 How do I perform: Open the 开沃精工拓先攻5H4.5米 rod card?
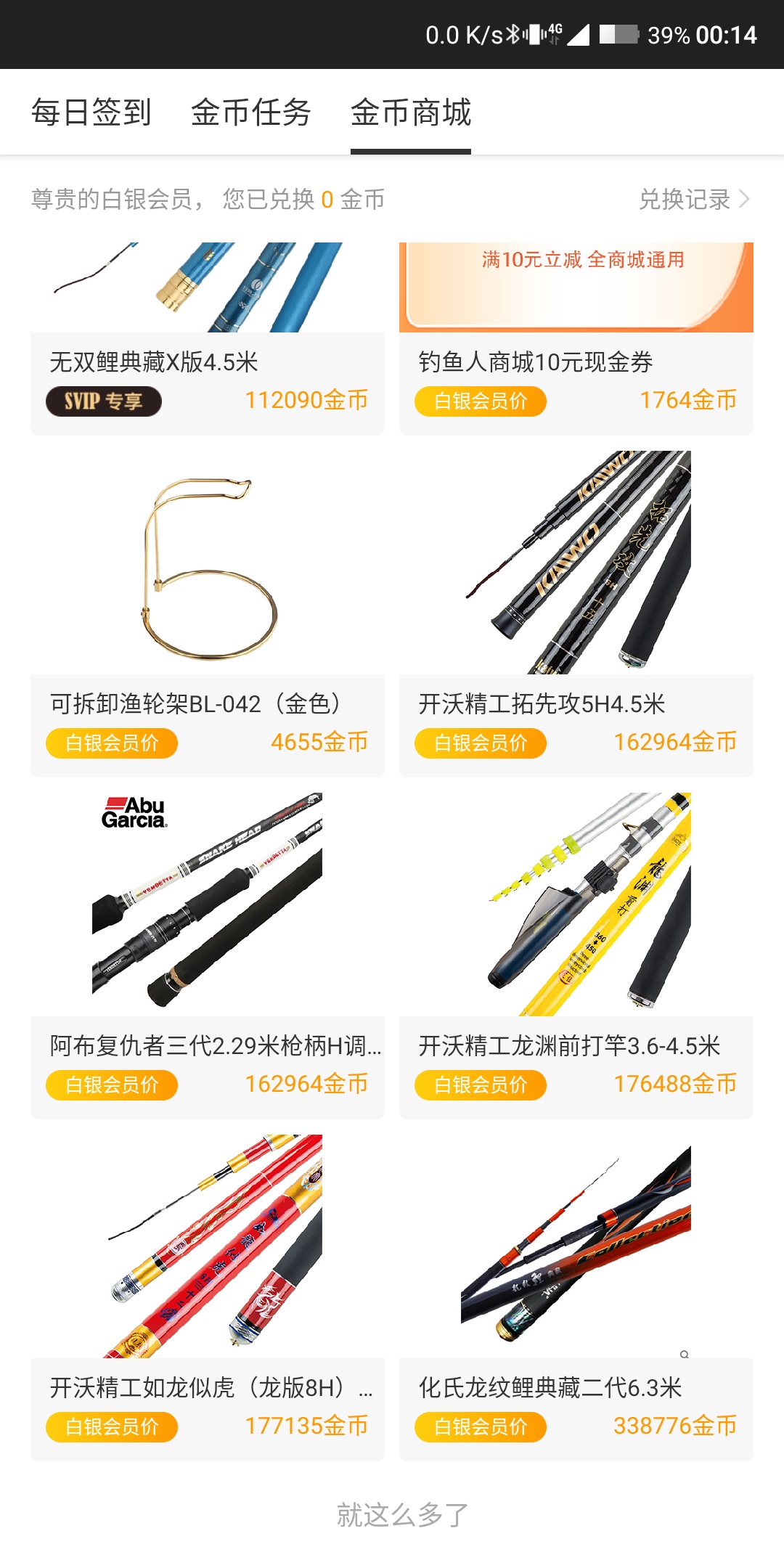[576, 613]
